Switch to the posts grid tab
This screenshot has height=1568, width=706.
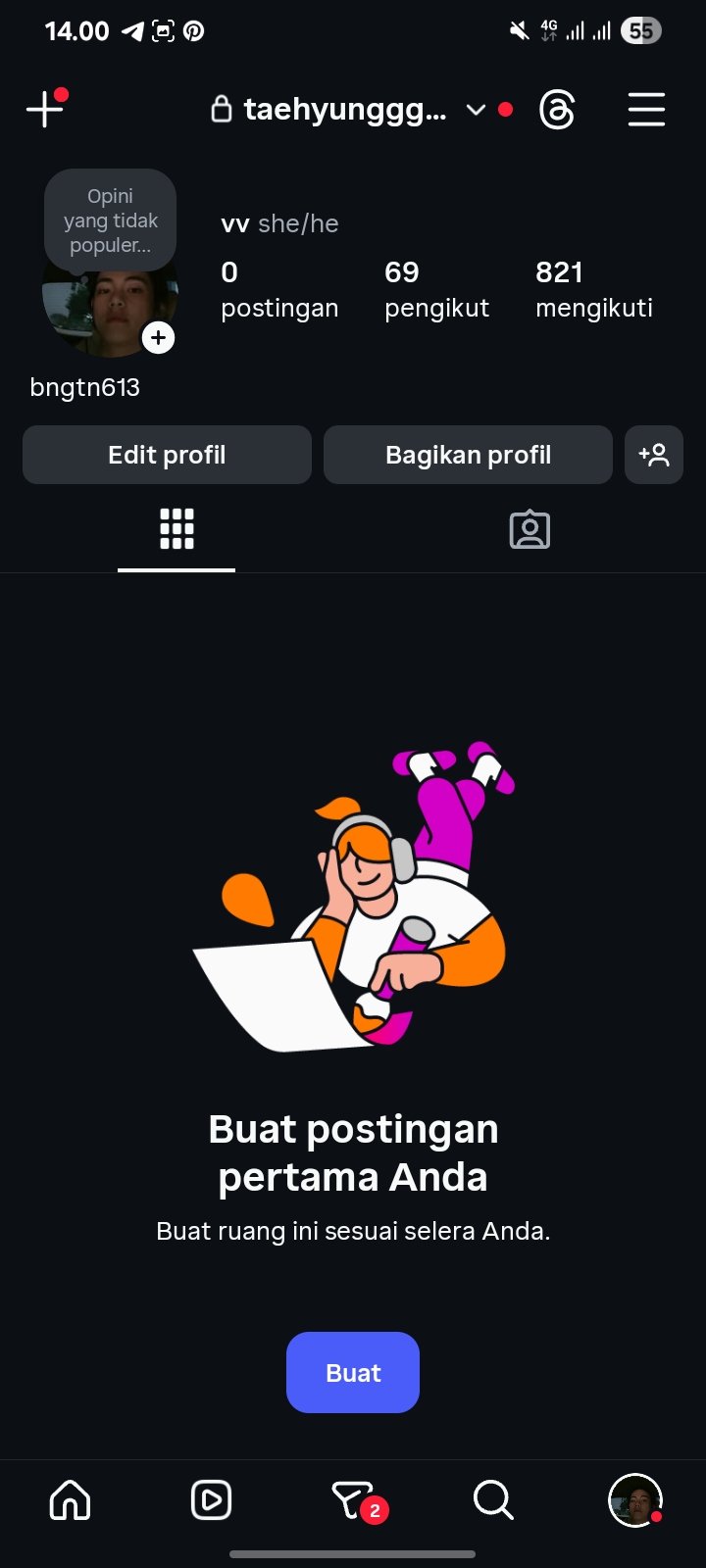(x=176, y=529)
